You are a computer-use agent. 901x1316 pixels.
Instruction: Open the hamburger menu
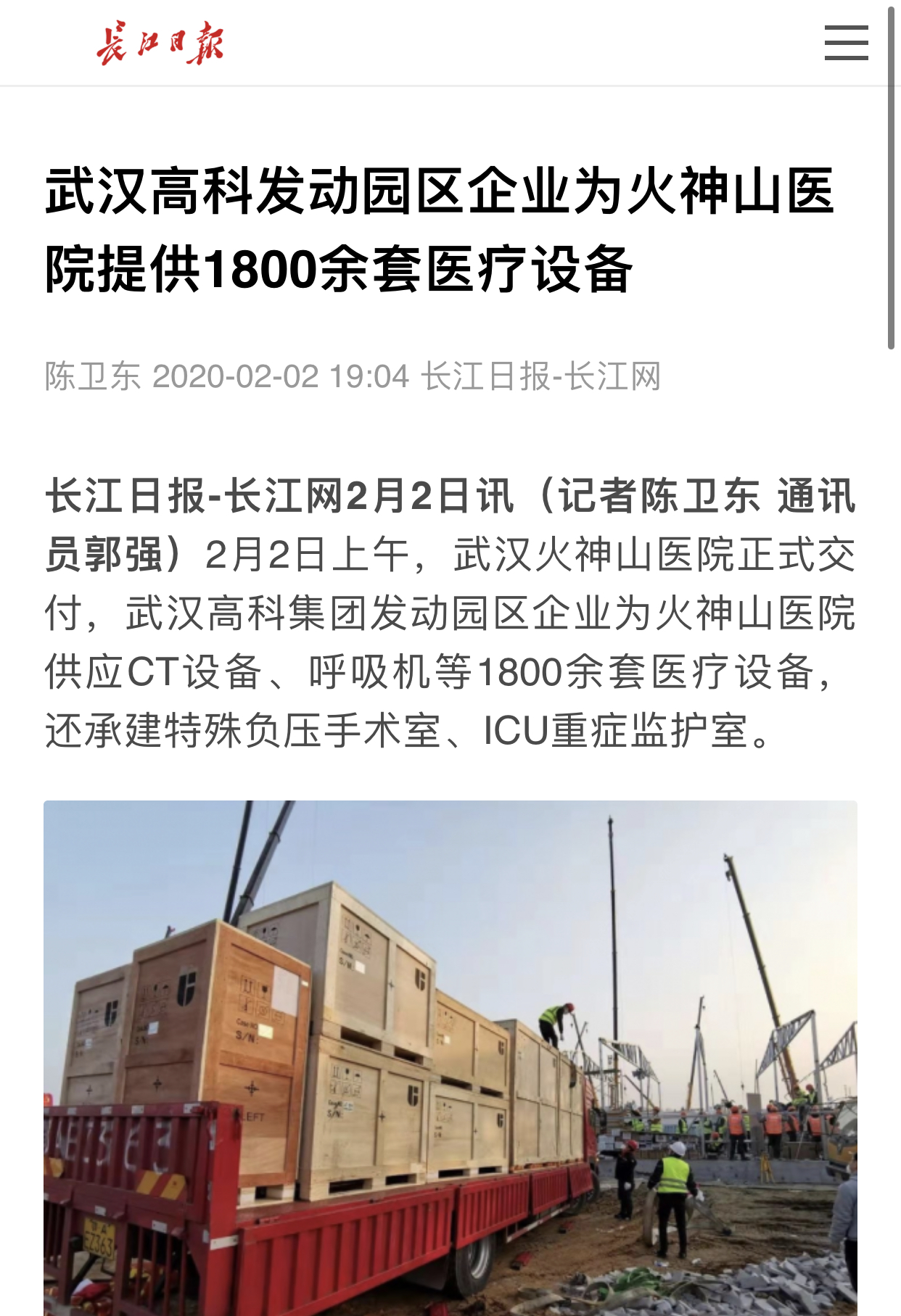point(846,43)
